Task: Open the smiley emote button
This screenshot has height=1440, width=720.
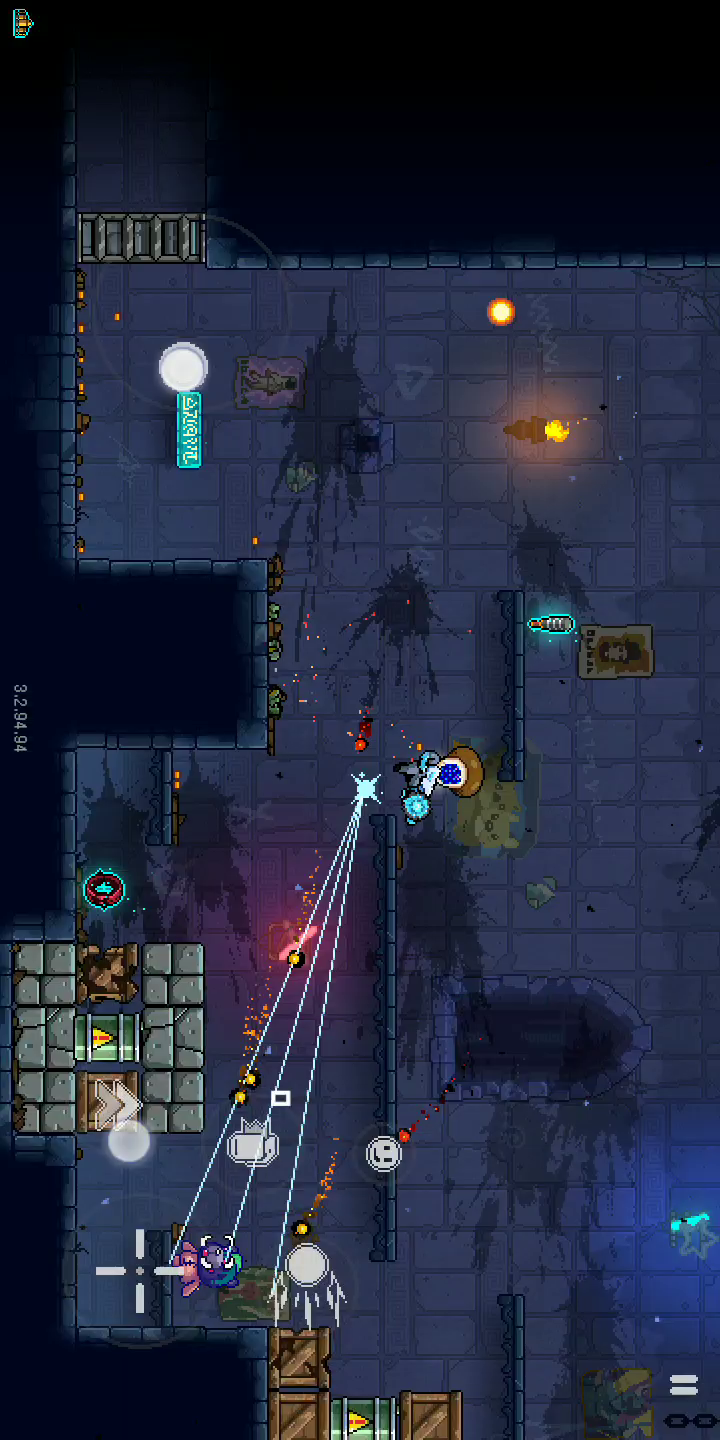Action: coord(384,1153)
